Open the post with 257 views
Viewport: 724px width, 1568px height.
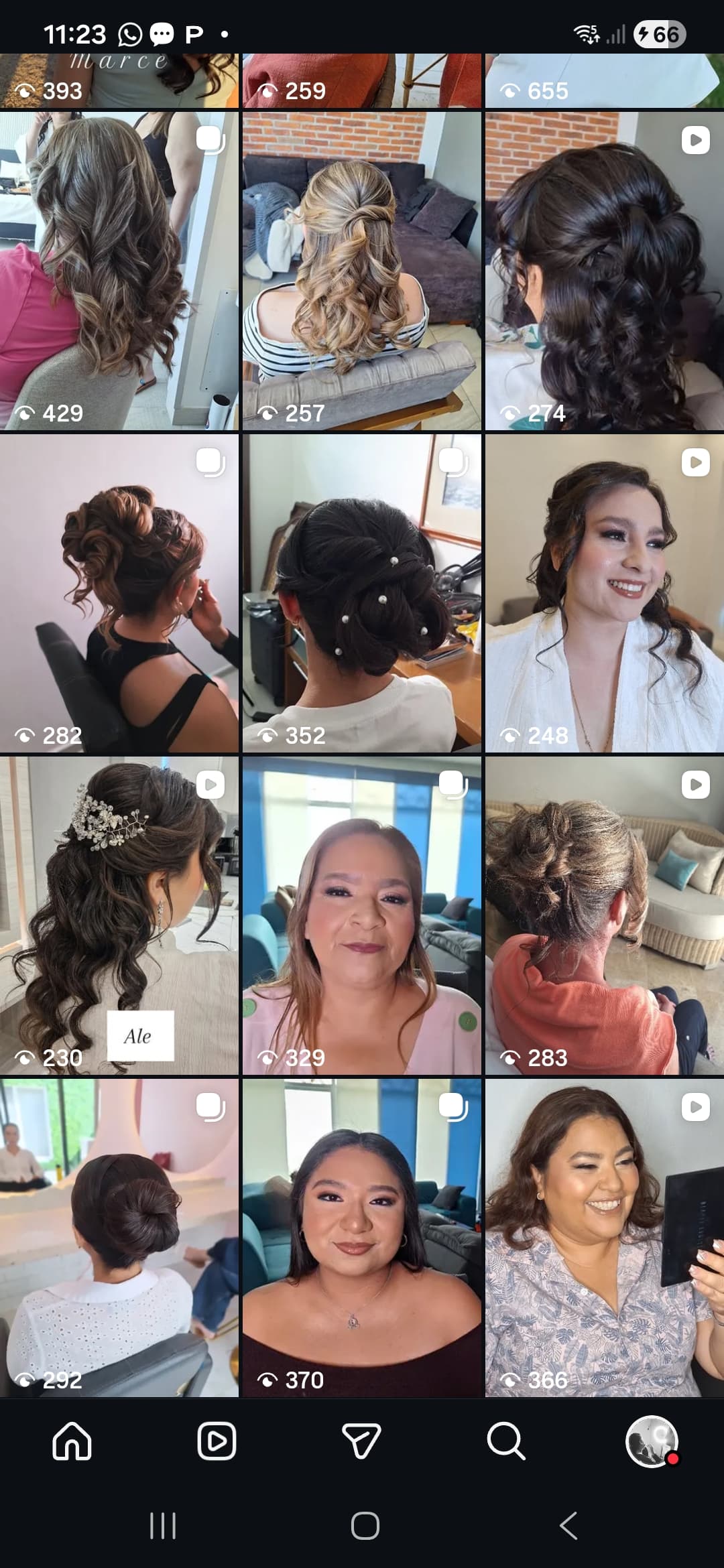tap(362, 271)
